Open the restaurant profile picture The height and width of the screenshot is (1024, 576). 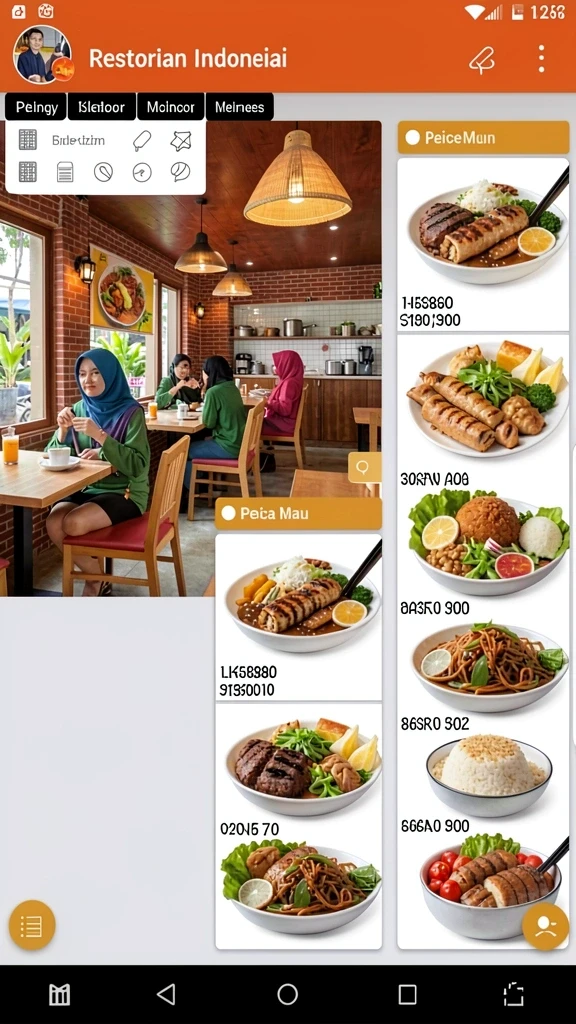point(42,55)
